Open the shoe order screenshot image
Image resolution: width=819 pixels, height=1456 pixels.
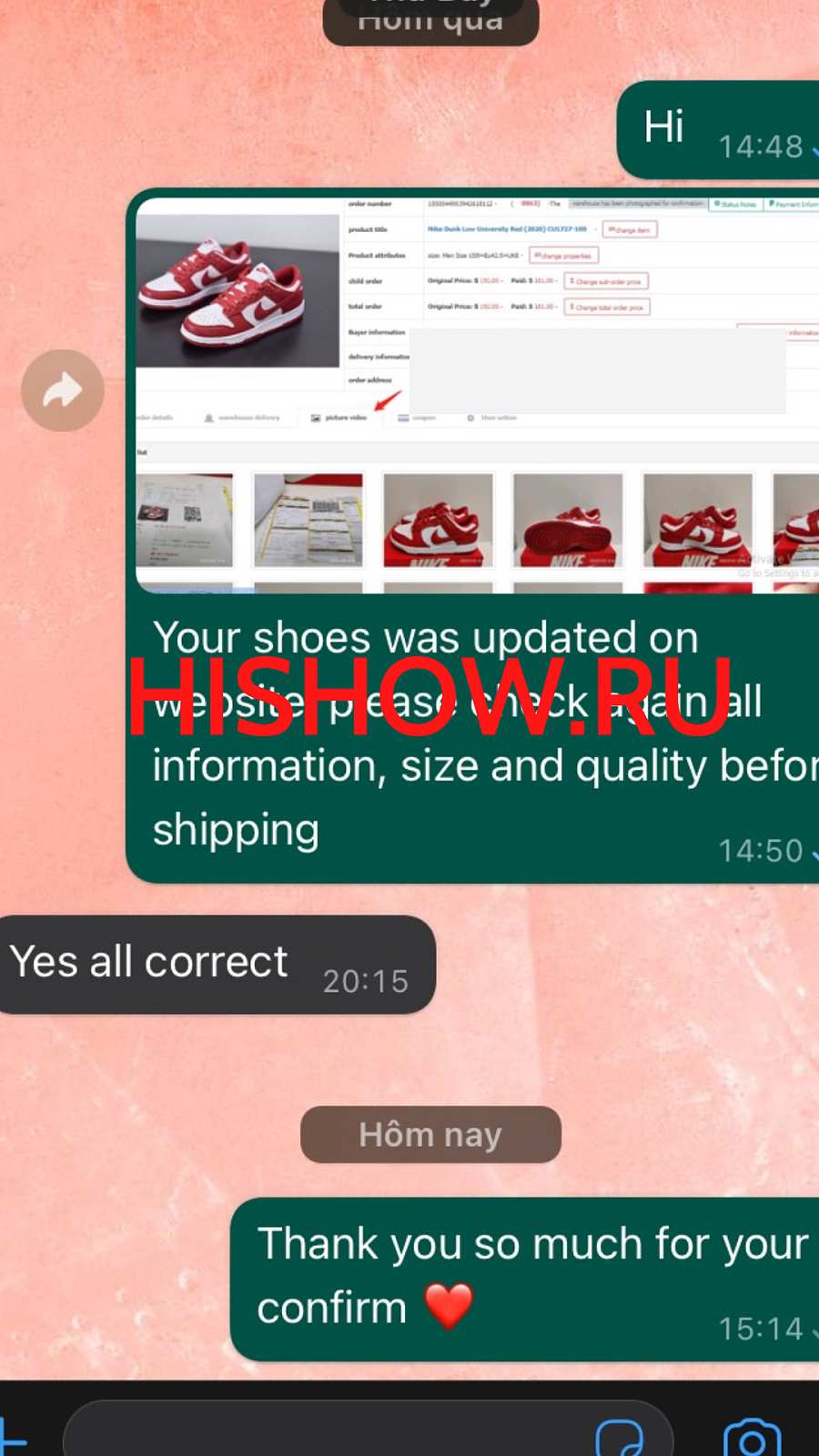coord(478,394)
